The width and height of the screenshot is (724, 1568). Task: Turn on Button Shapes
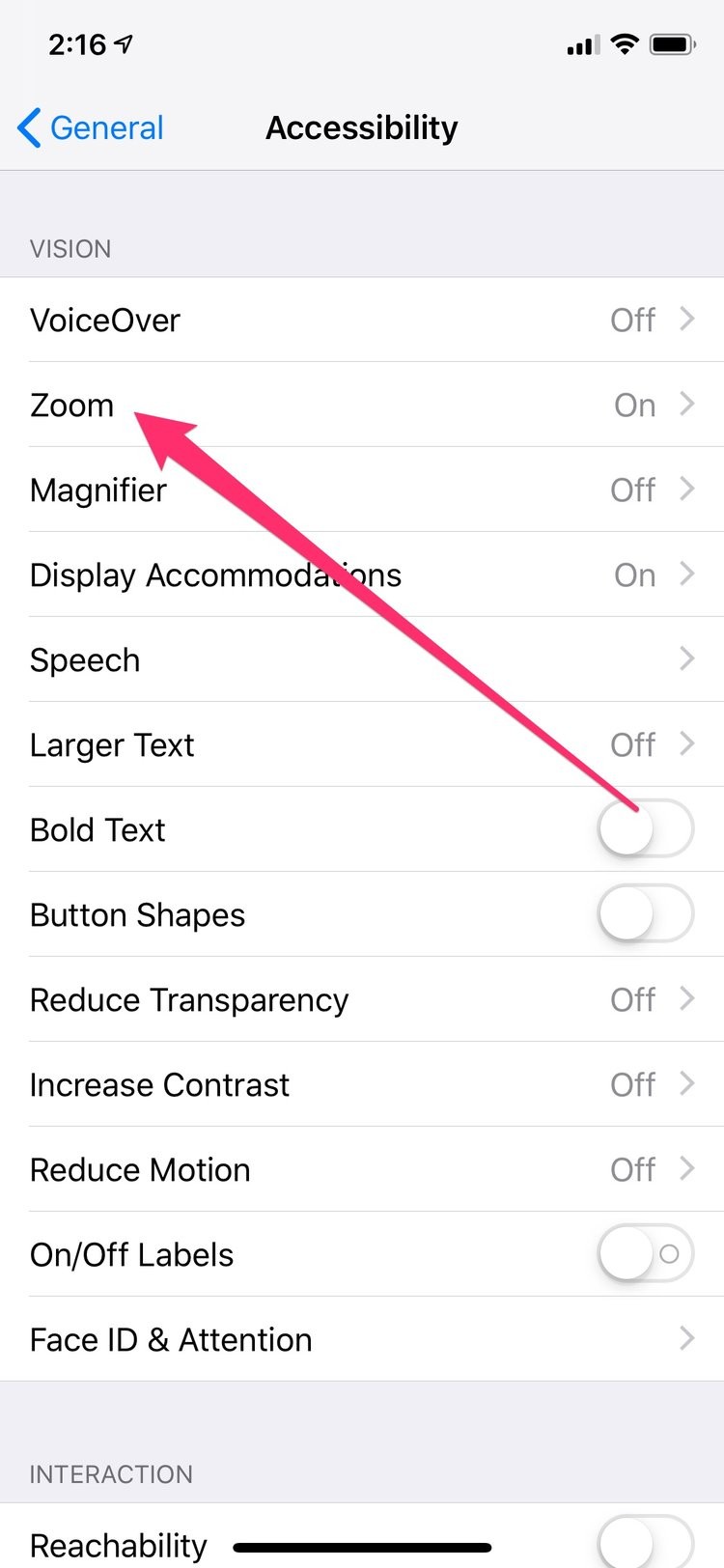[x=645, y=914]
